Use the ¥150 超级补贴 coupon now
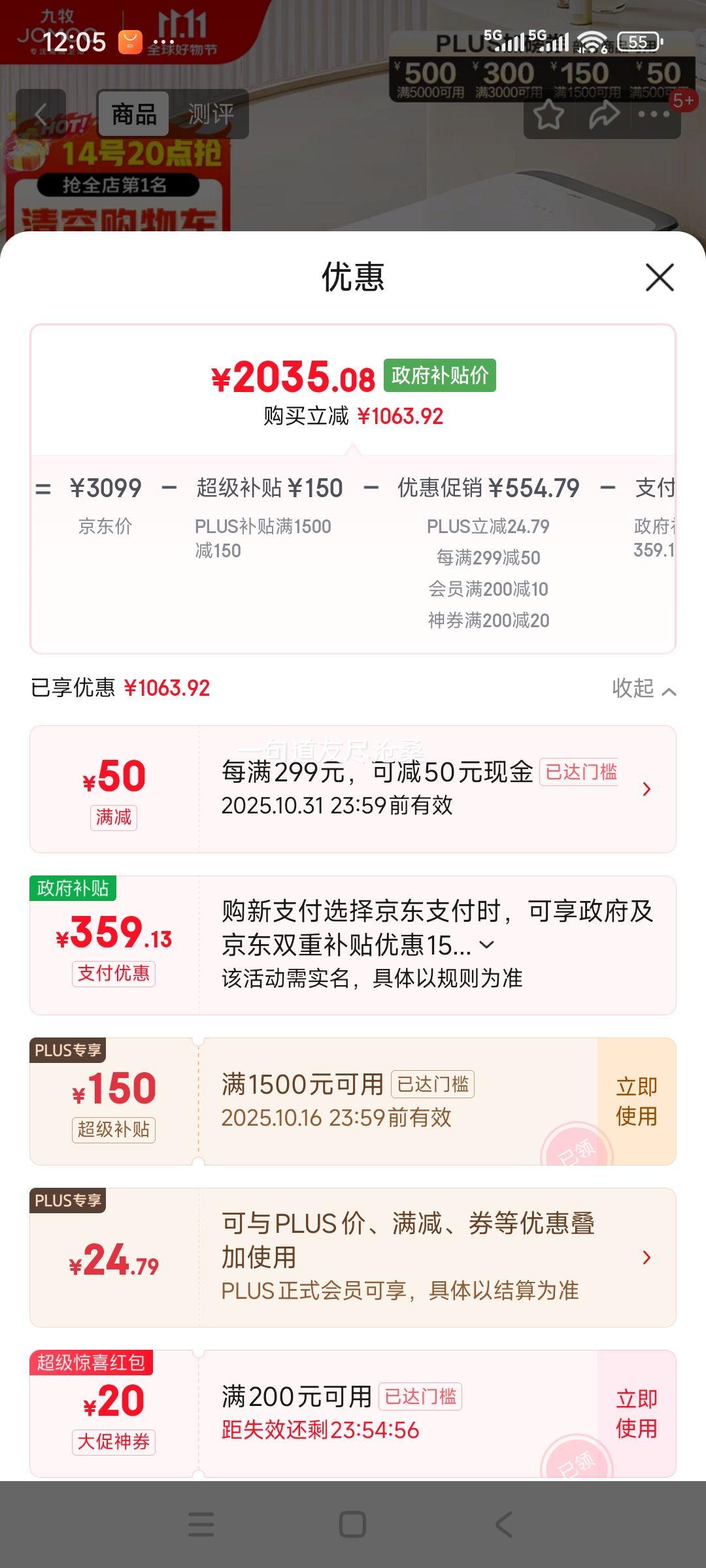This screenshot has width=706, height=1568. [x=636, y=1102]
